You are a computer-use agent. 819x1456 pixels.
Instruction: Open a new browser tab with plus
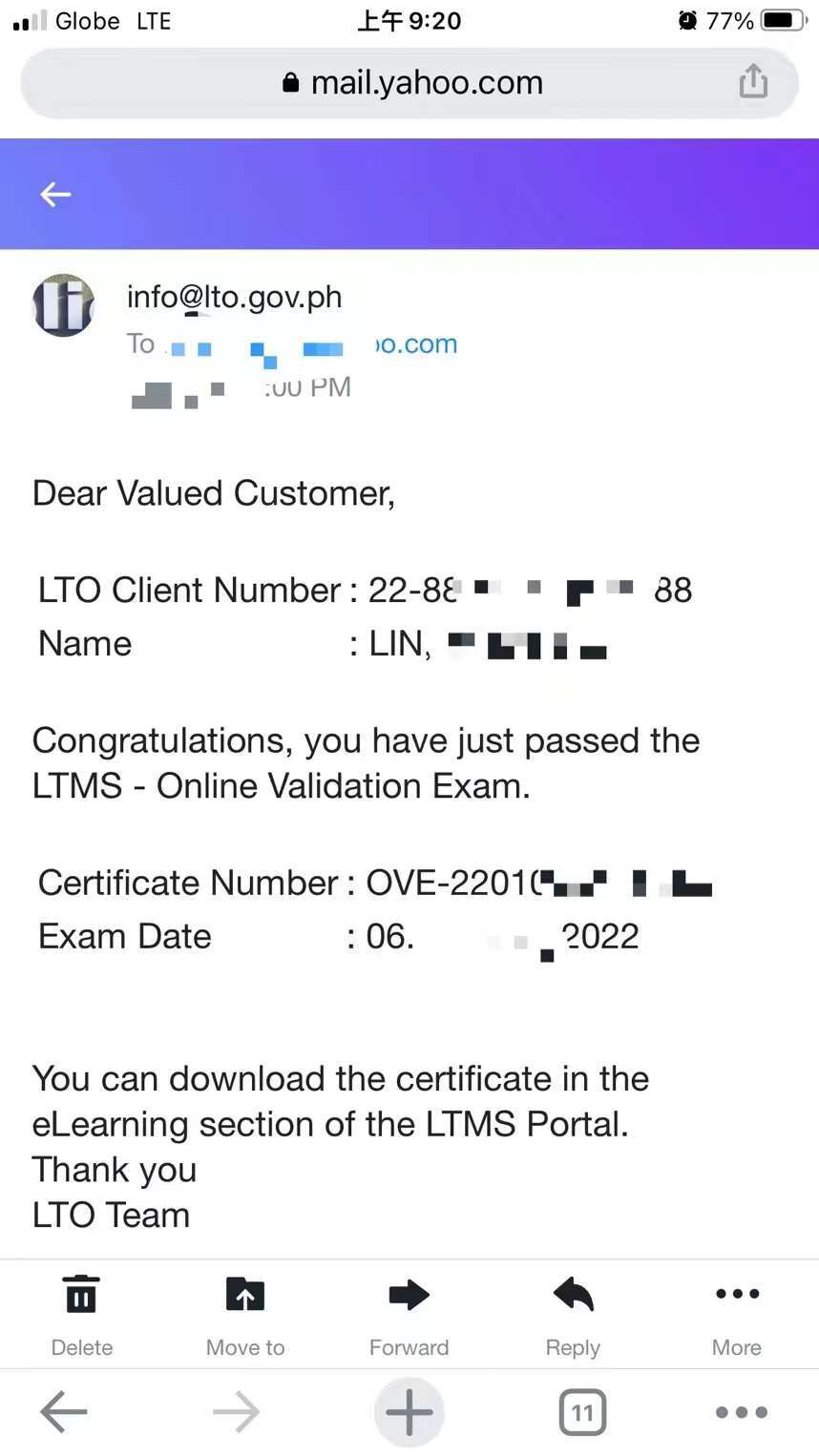pos(409,1412)
